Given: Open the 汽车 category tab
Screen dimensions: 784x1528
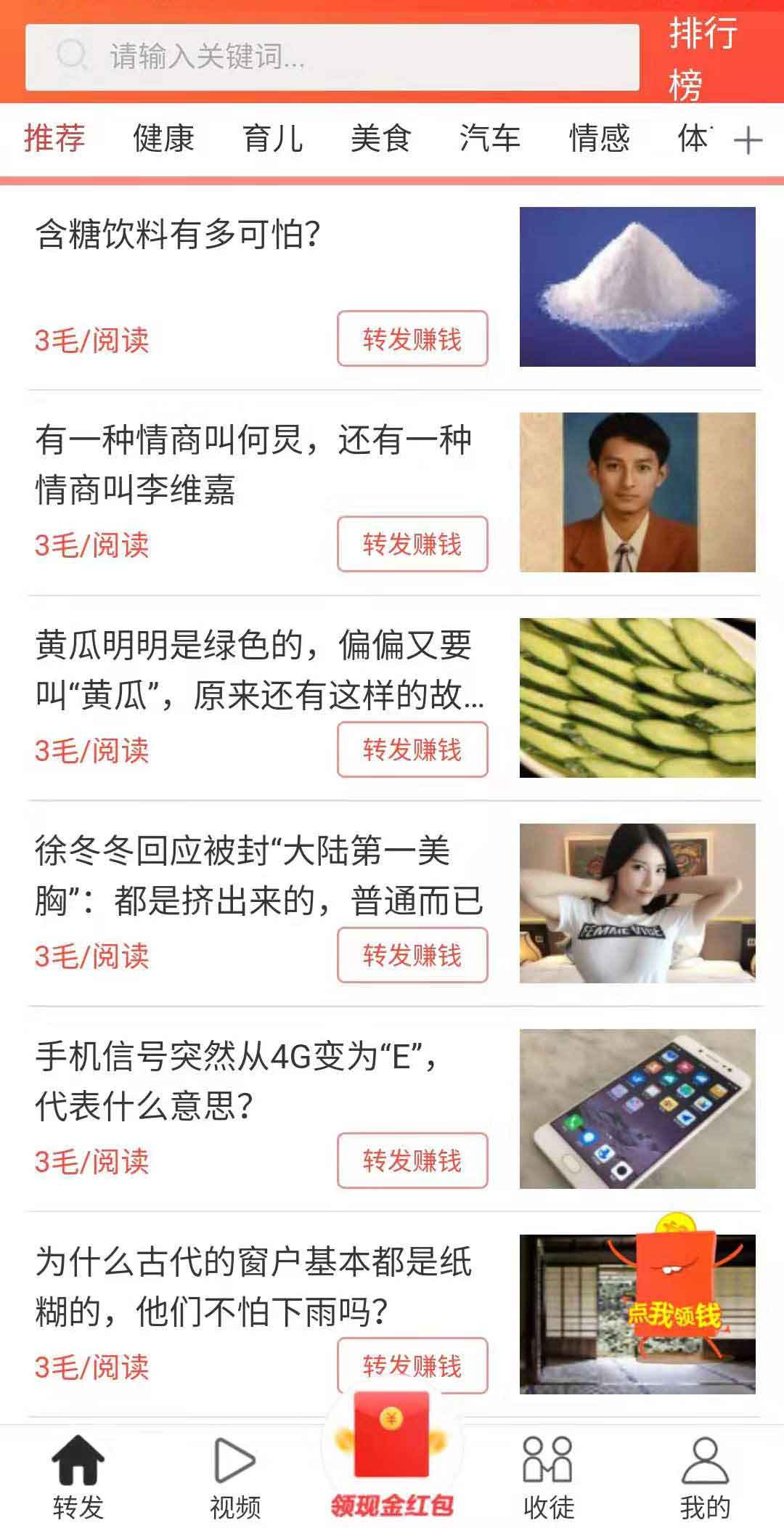Looking at the screenshot, I should [490, 138].
